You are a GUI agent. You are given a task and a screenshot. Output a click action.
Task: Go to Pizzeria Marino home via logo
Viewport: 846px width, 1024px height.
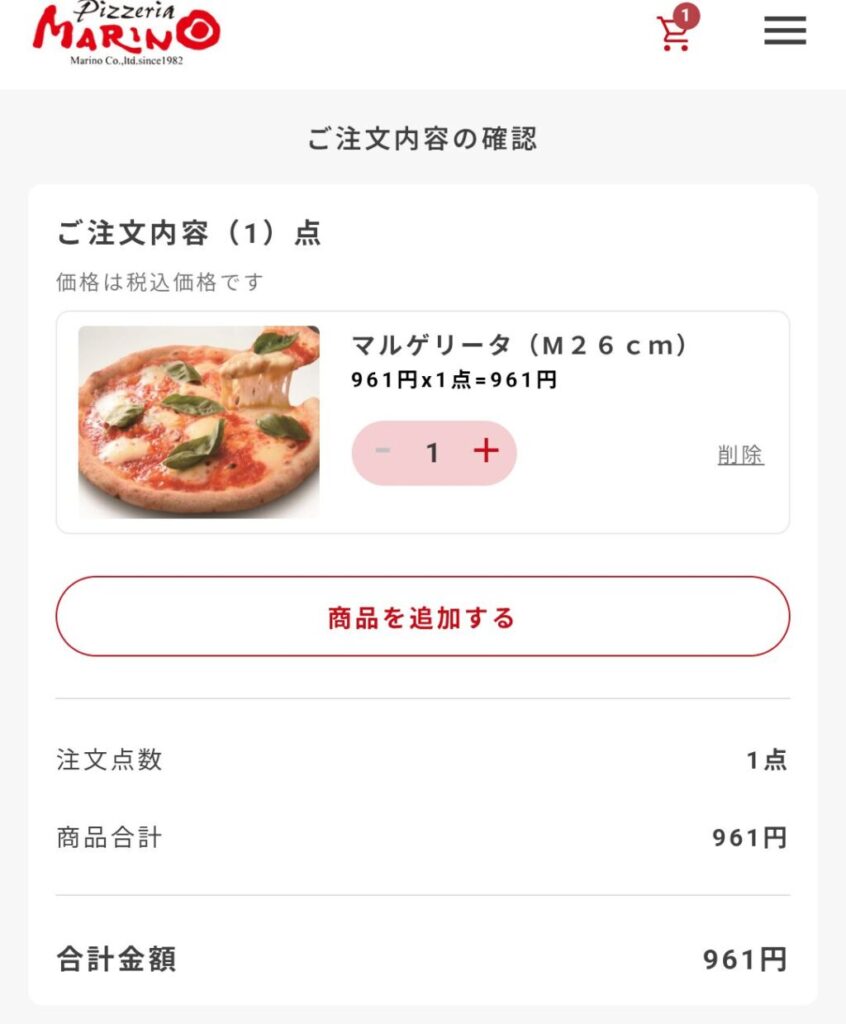(126, 32)
